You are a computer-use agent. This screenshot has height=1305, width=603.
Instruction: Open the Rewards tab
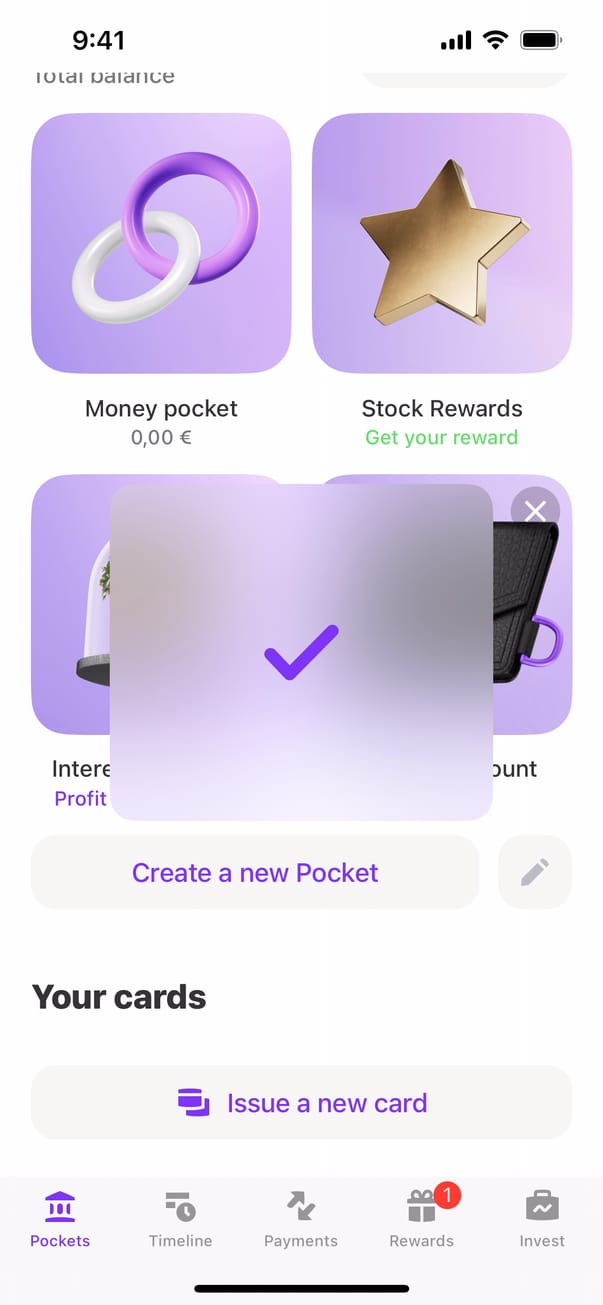coord(421,1219)
